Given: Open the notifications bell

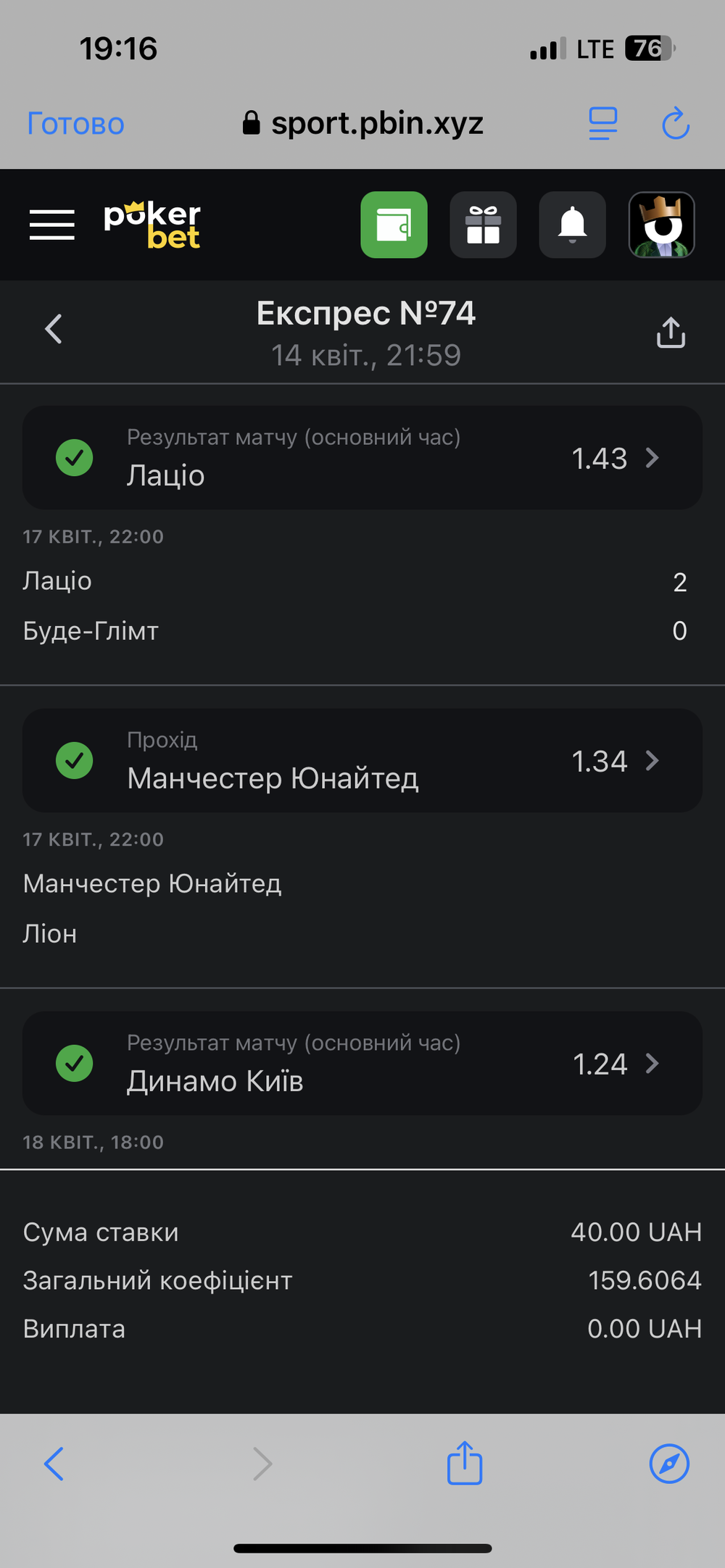Looking at the screenshot, I should [573, 225].
